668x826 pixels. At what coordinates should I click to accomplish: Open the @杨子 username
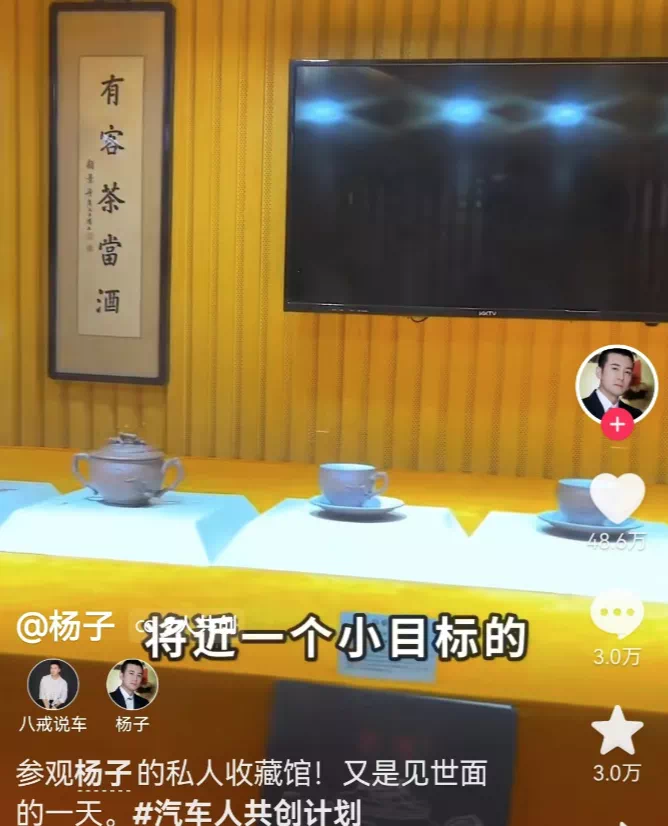[x=66, y=628]
